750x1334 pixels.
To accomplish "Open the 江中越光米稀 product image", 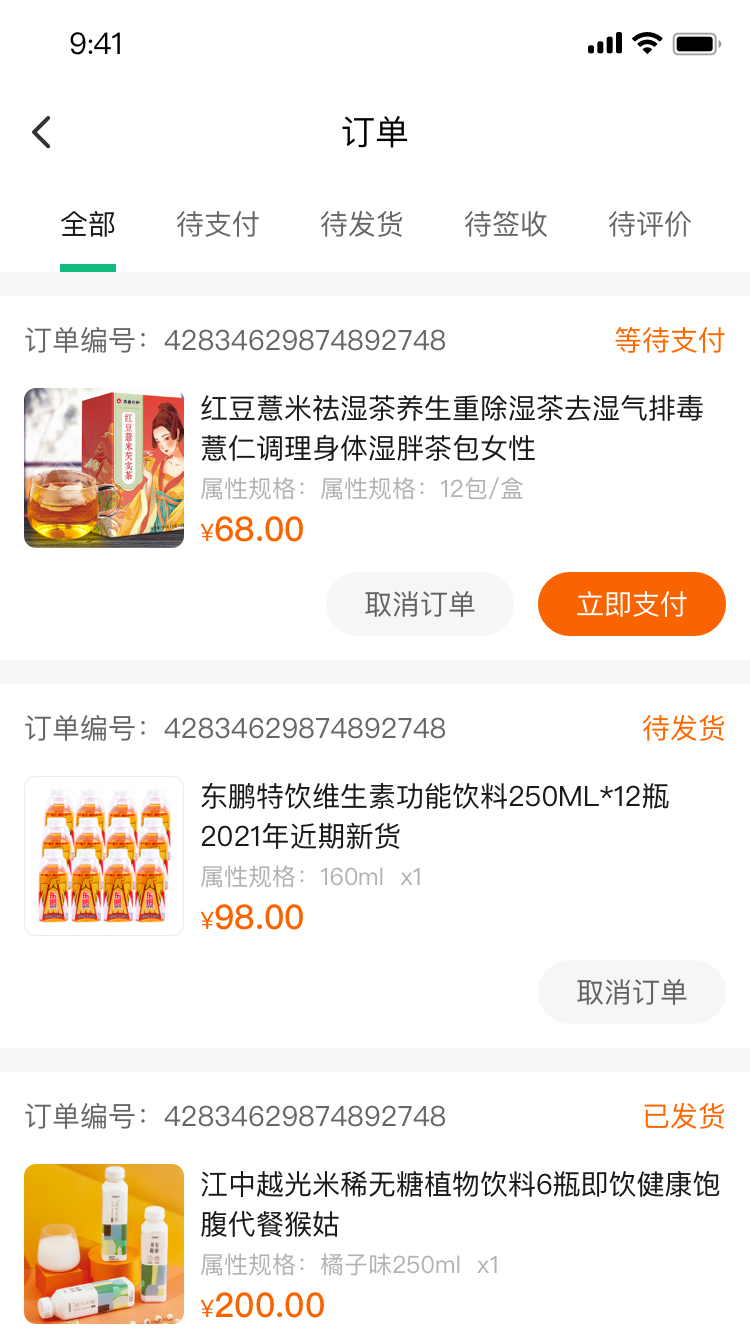I will 104,1244.
